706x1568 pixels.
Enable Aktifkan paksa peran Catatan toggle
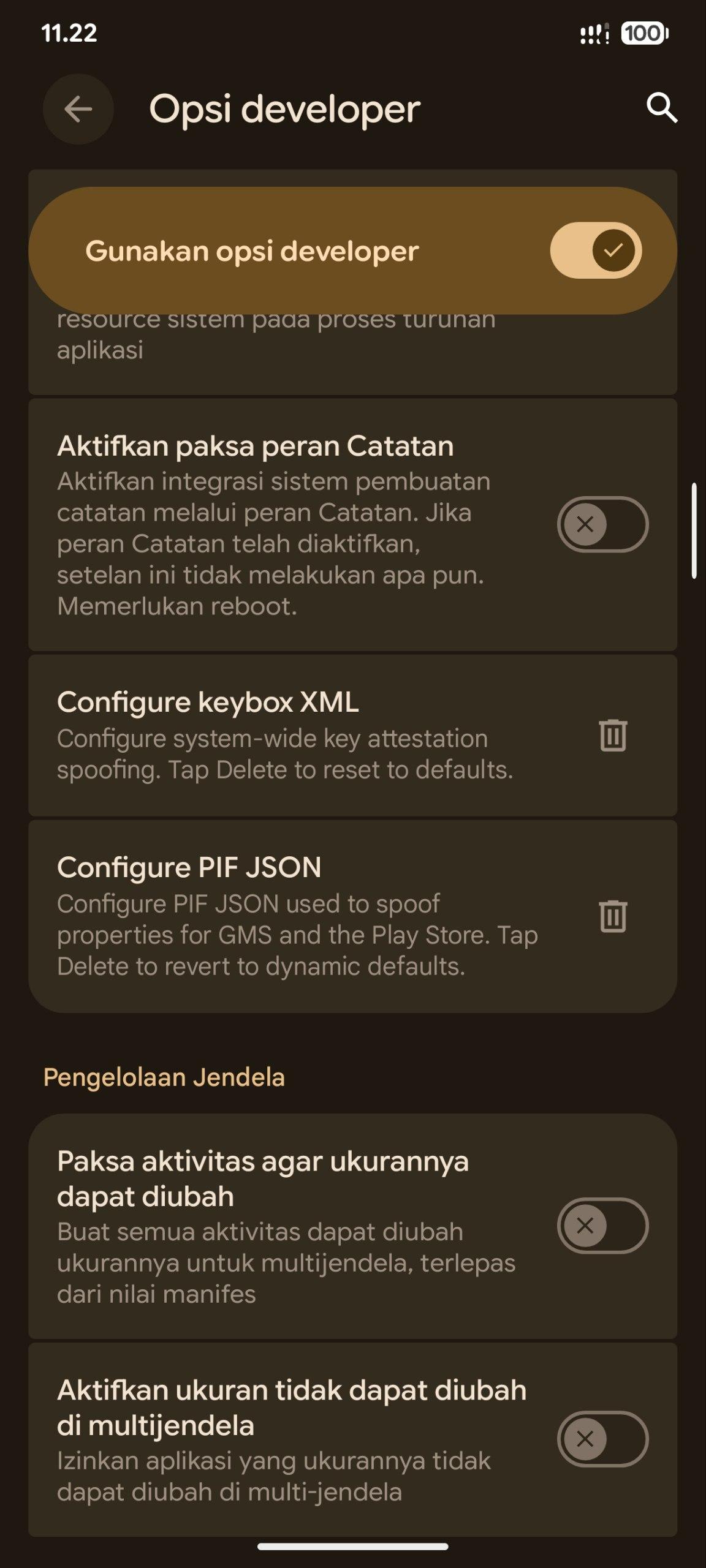click(x=602, y=524)
